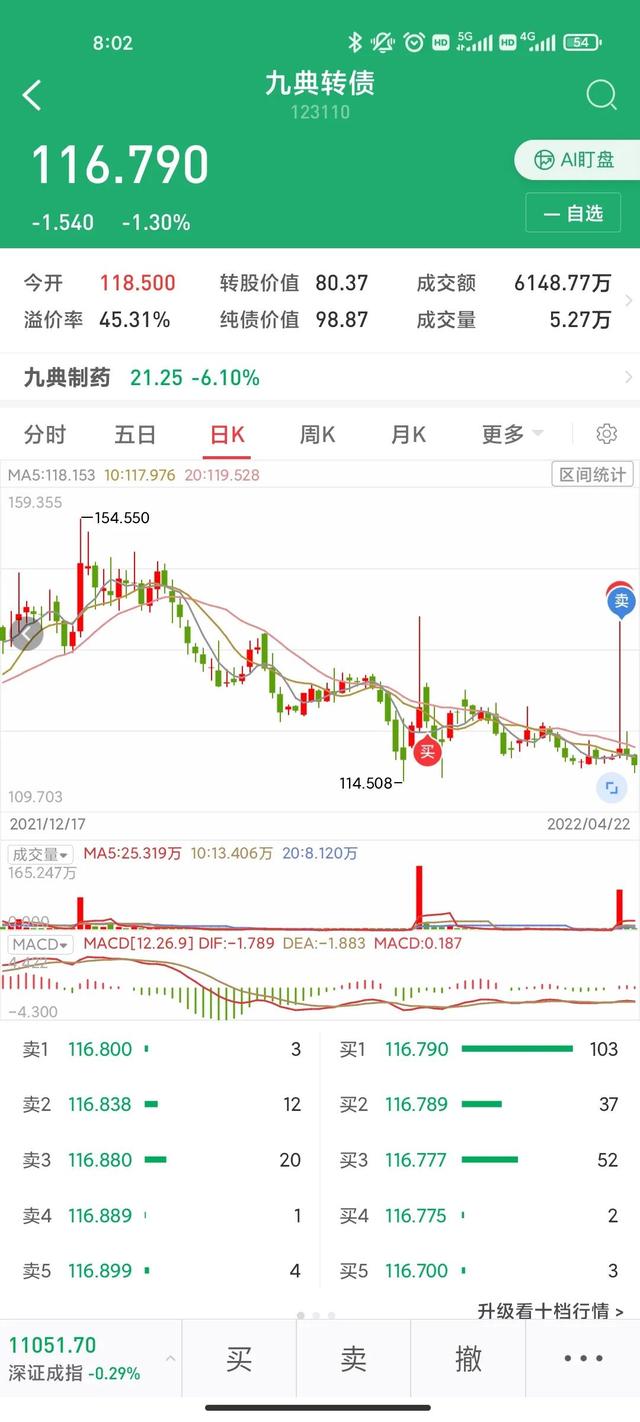Change the MACD indicator dropdown
Image resolution: width=640 pixels, height=1422 pixels.
pos(41,944)
